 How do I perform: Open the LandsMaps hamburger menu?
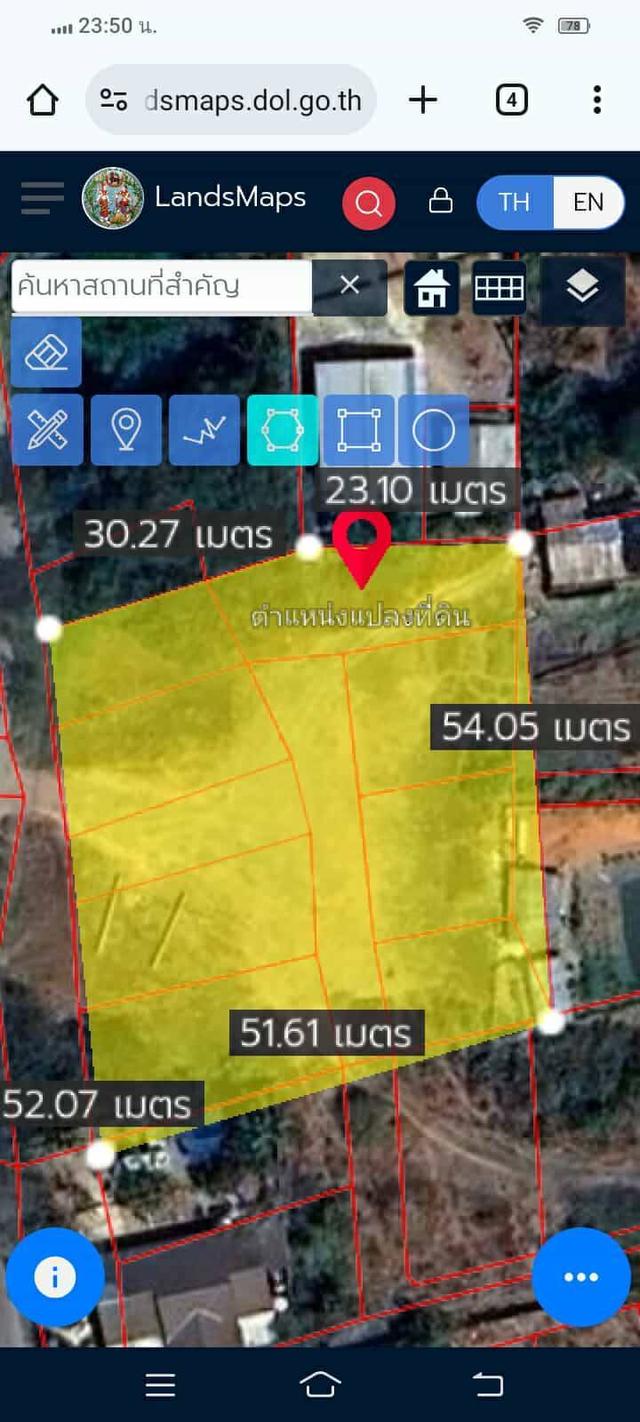click(42, 199)
